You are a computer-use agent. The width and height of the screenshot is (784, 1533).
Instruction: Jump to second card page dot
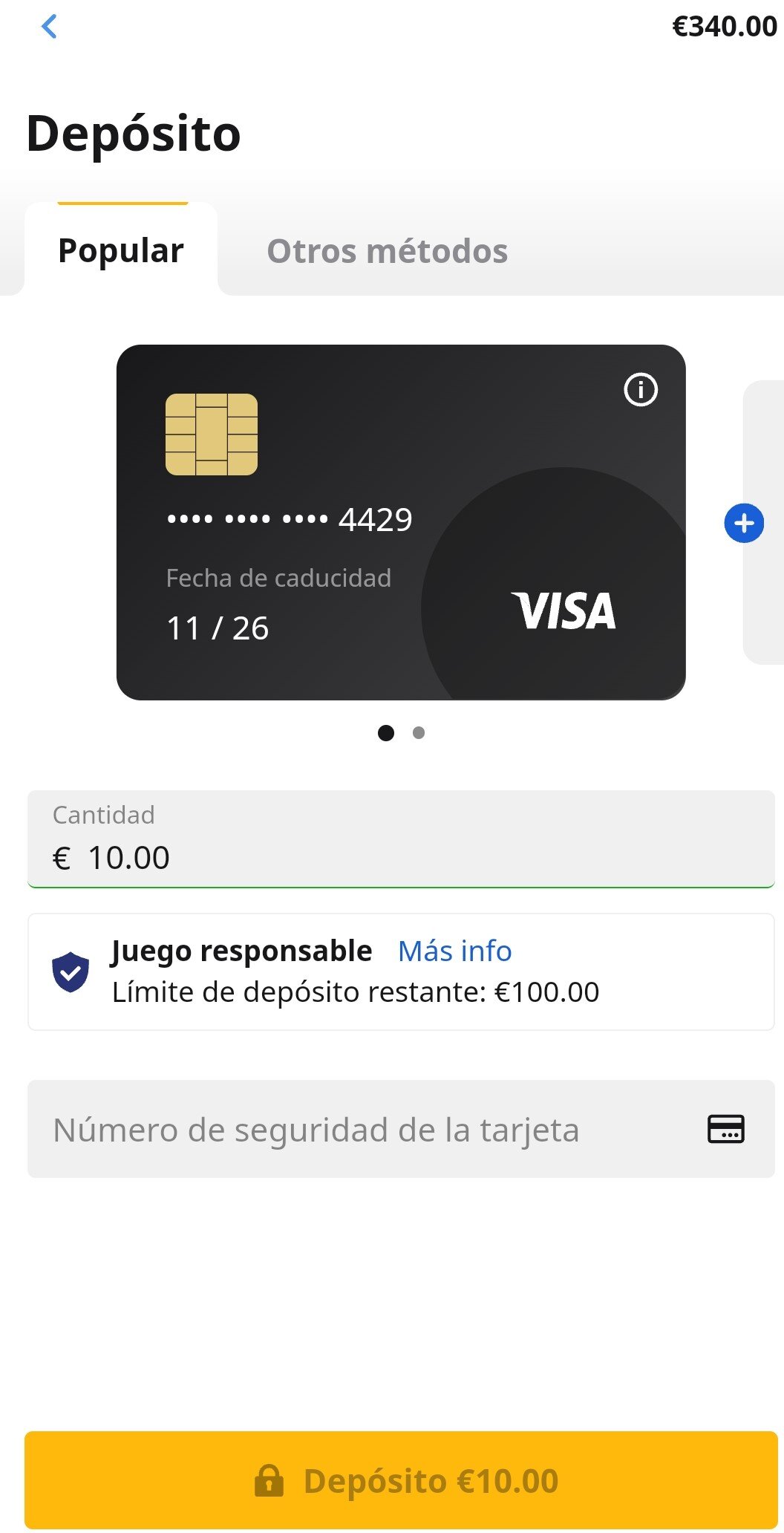(x=419, y=733)
